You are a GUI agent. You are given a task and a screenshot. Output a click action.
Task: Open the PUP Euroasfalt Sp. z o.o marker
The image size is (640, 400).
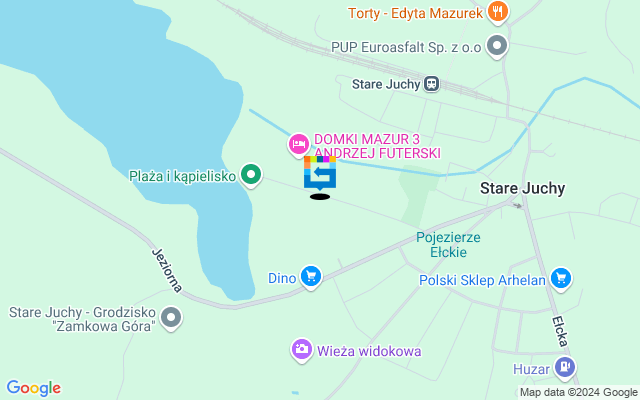[x=498, y=47]
